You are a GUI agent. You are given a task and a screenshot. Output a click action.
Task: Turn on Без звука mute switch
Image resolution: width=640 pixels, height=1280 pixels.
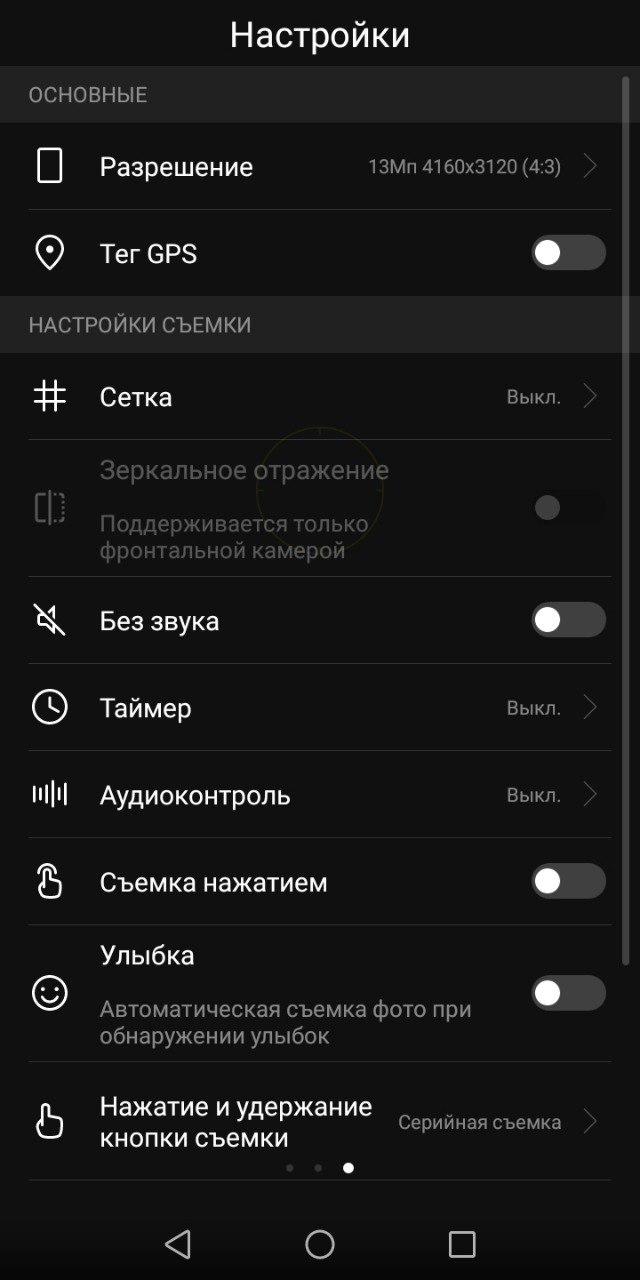(x=568, y=620)
